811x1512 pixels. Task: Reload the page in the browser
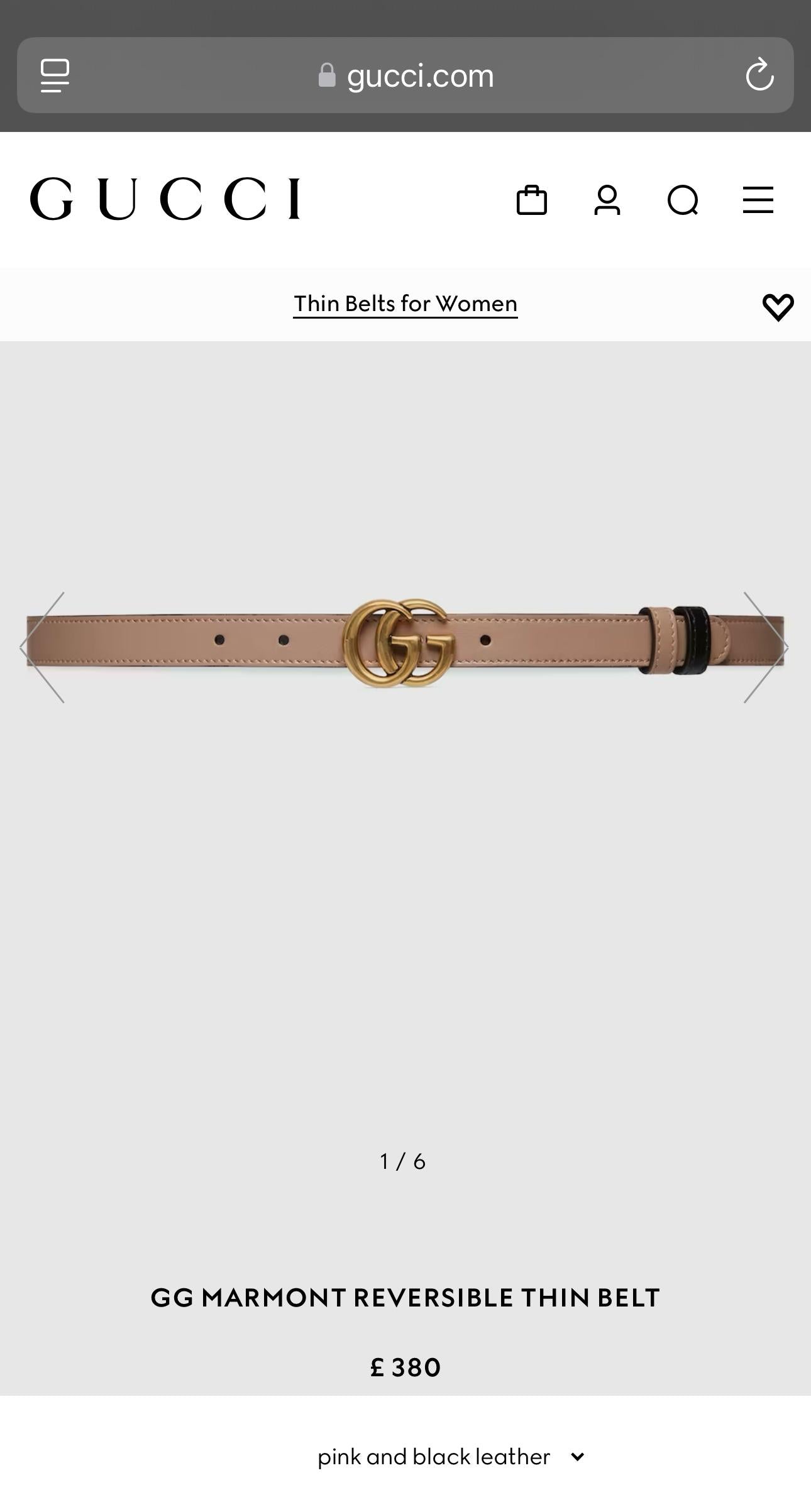click(x=759, y=75)
